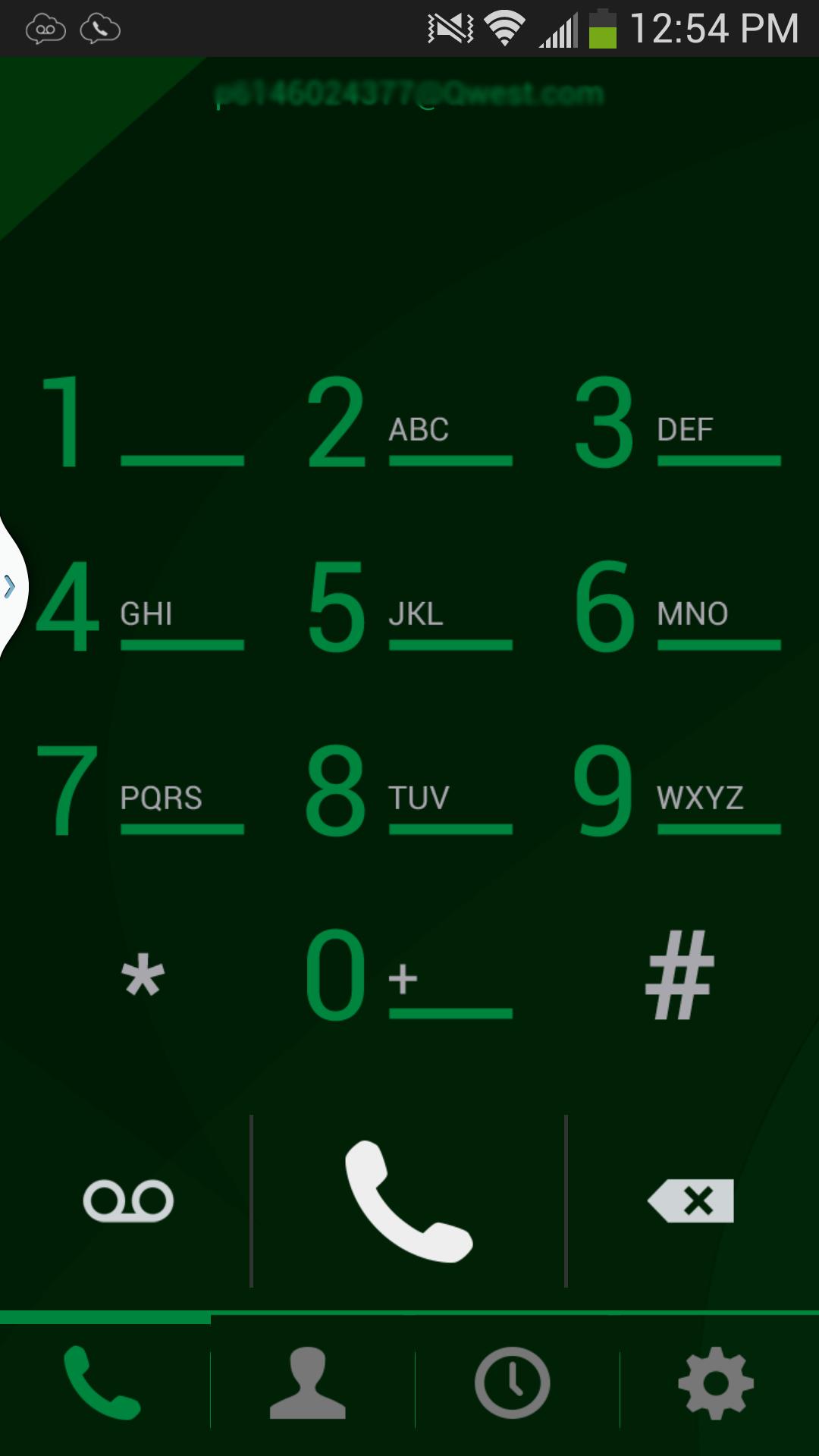Open the settings tab
This screenshot has height=1456, width=819.
[x=716, y=1383]
